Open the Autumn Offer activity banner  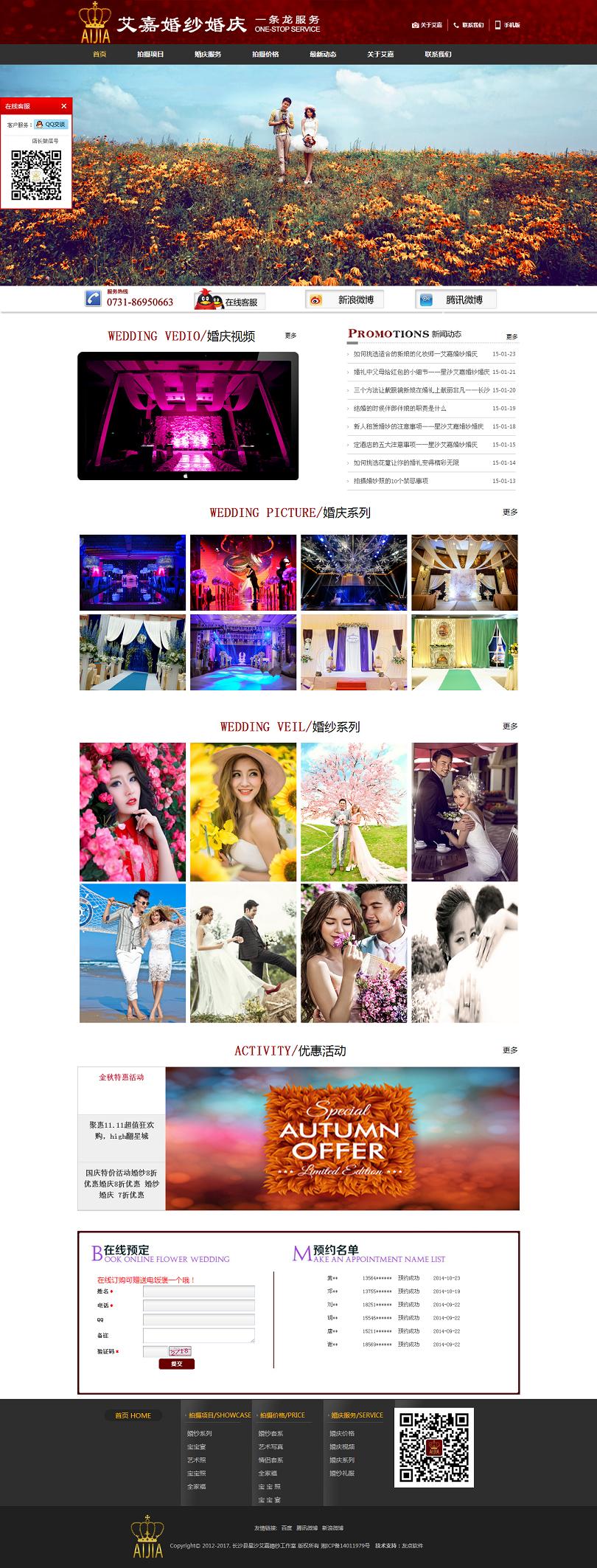(342, 1138)
